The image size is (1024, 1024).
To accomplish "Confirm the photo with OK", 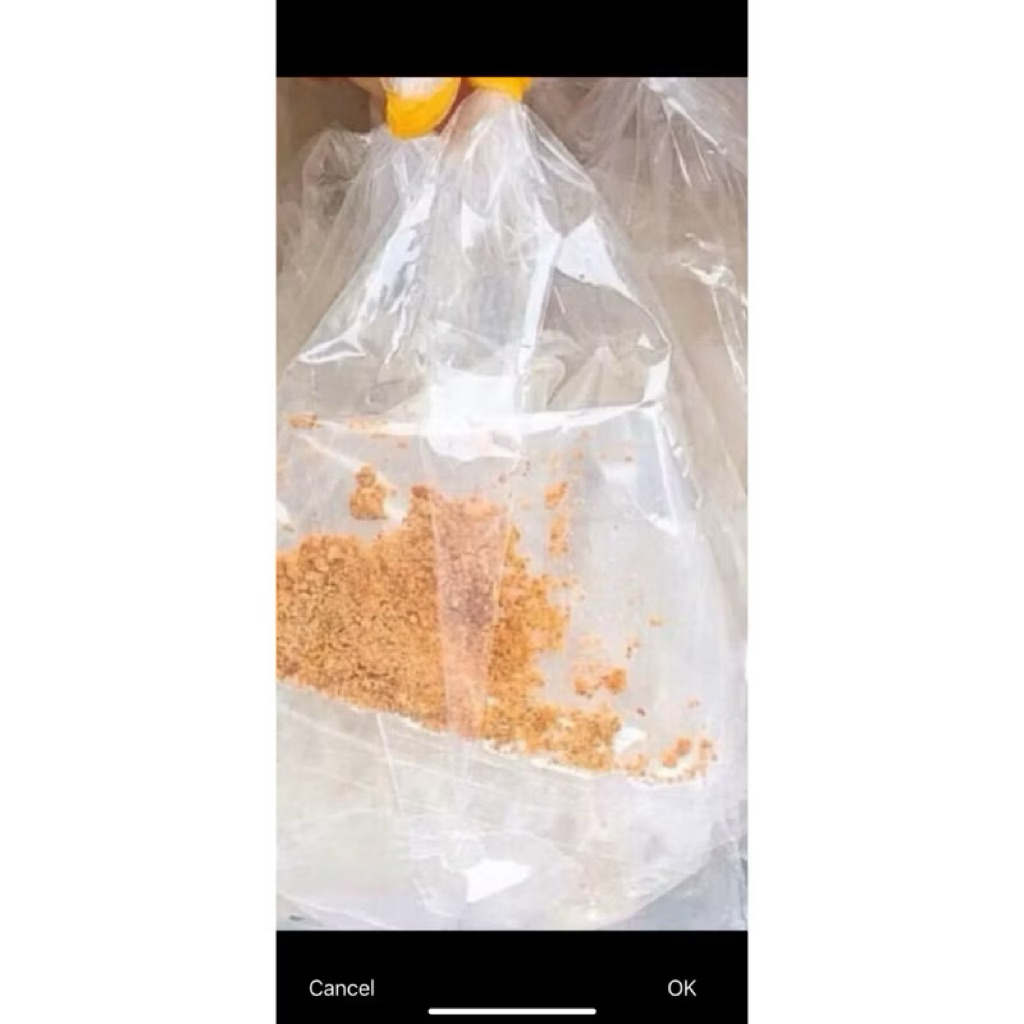I will 681,988.
